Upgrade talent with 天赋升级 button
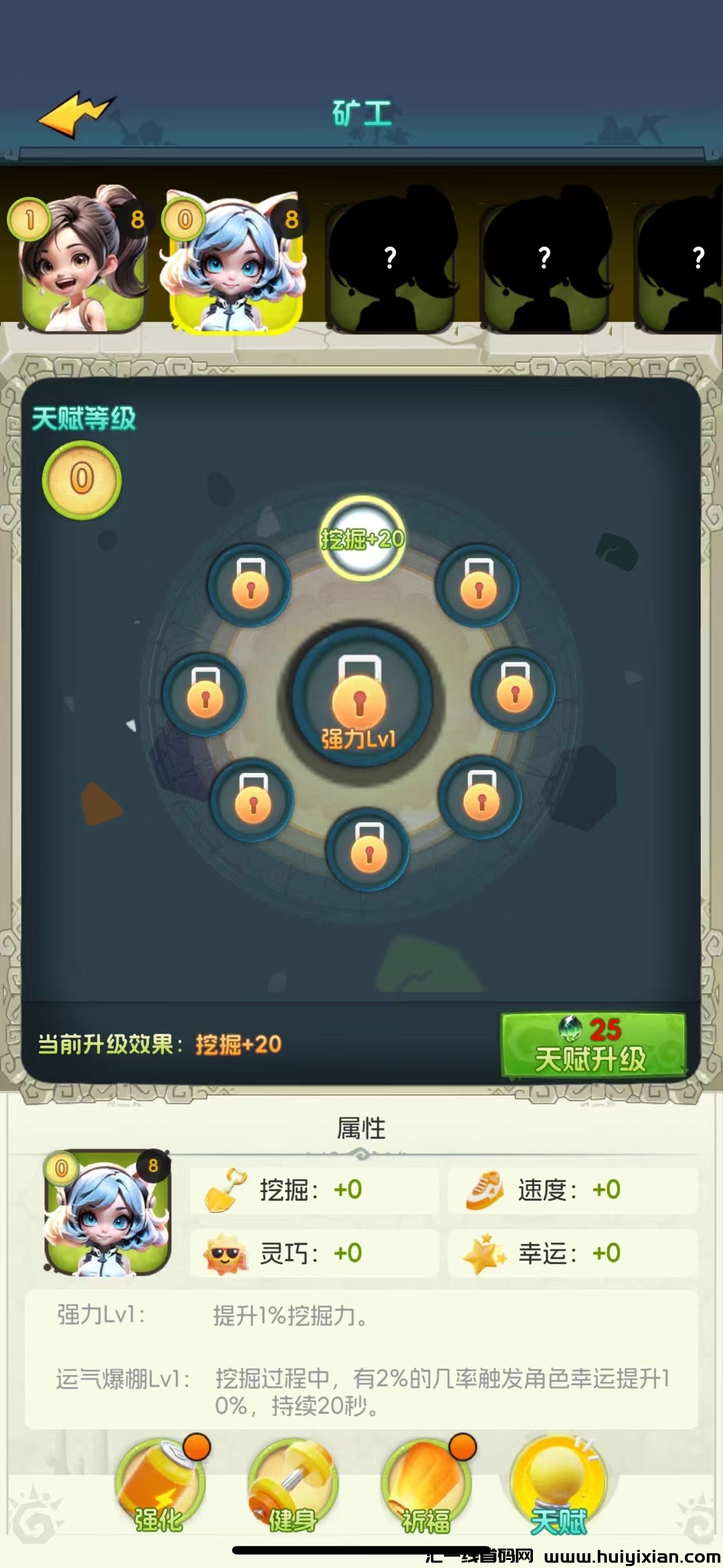This screenshot has width=723, height=1568. pos(592,1045)
